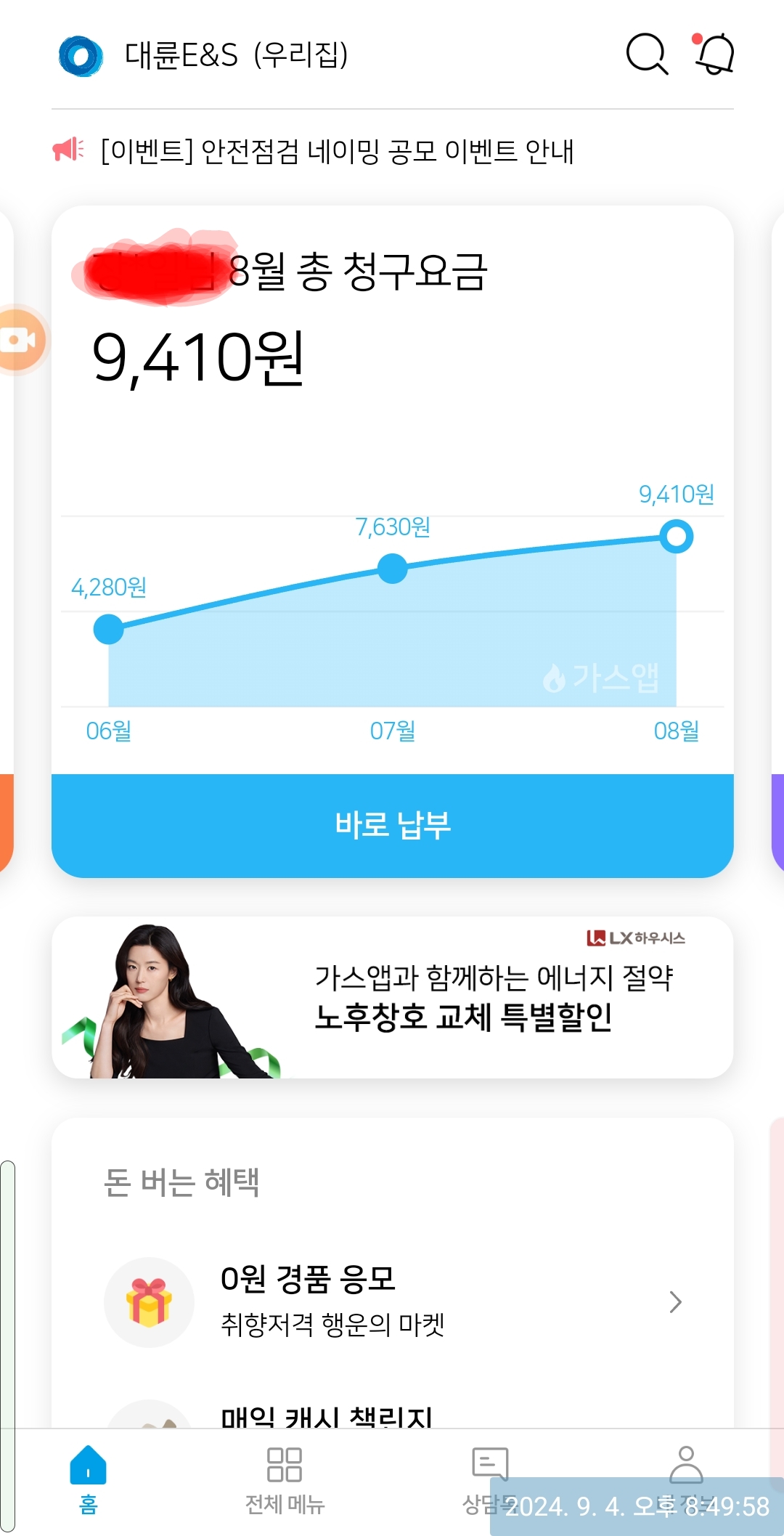Open the LX하우시스 노후창호 교체 banner
The height and width of the screenshot is (1536, 784).
point(392,997)
